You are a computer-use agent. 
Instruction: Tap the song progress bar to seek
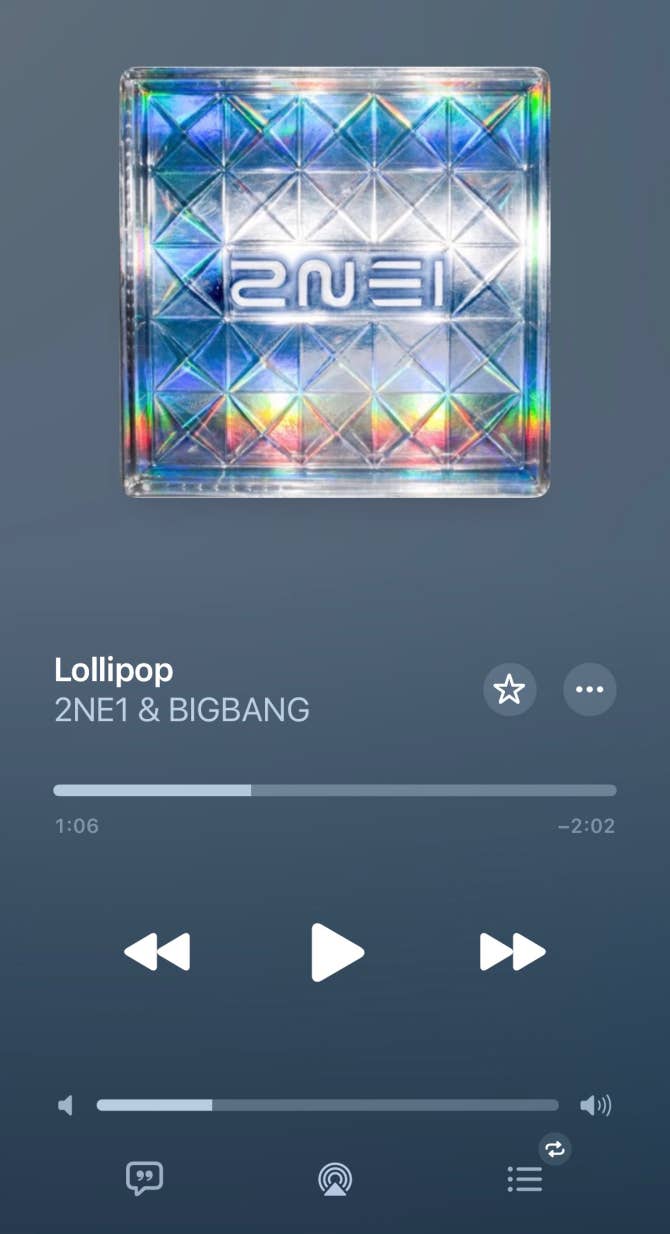click(334, 790)
